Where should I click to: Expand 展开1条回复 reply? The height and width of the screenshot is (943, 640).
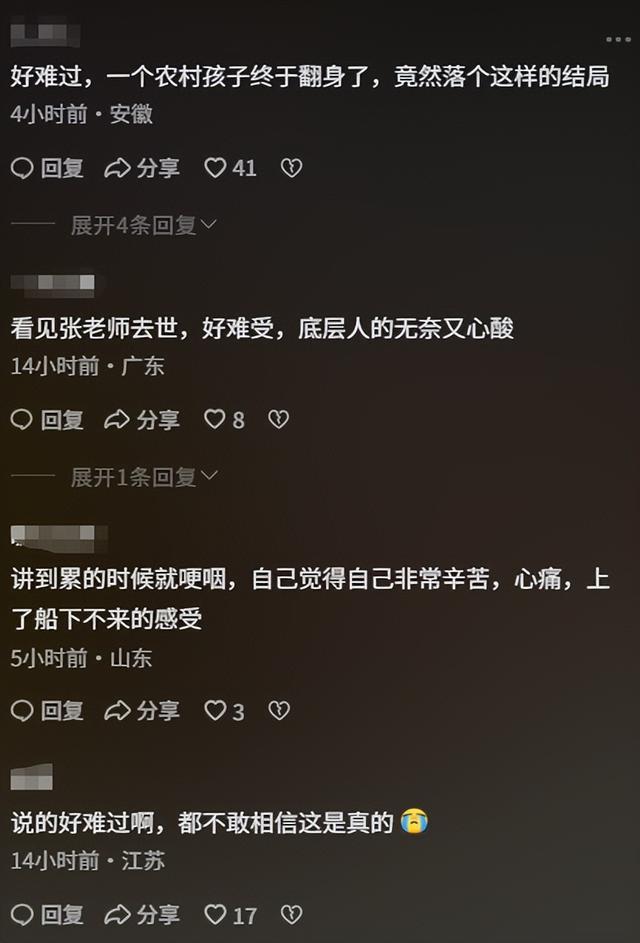click(143, 477)
